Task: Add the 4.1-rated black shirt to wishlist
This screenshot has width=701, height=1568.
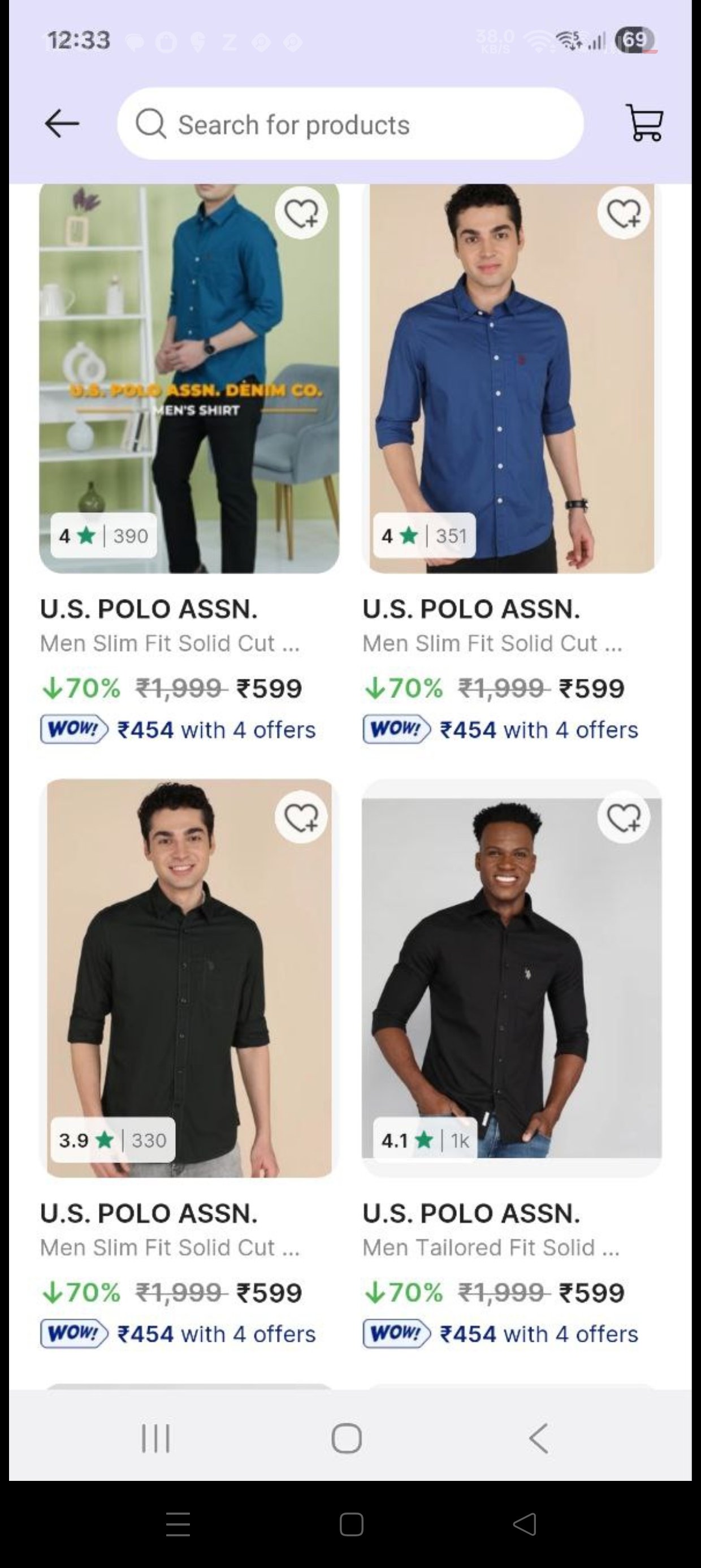Action: pyautogui.click(x=624, y=817)
